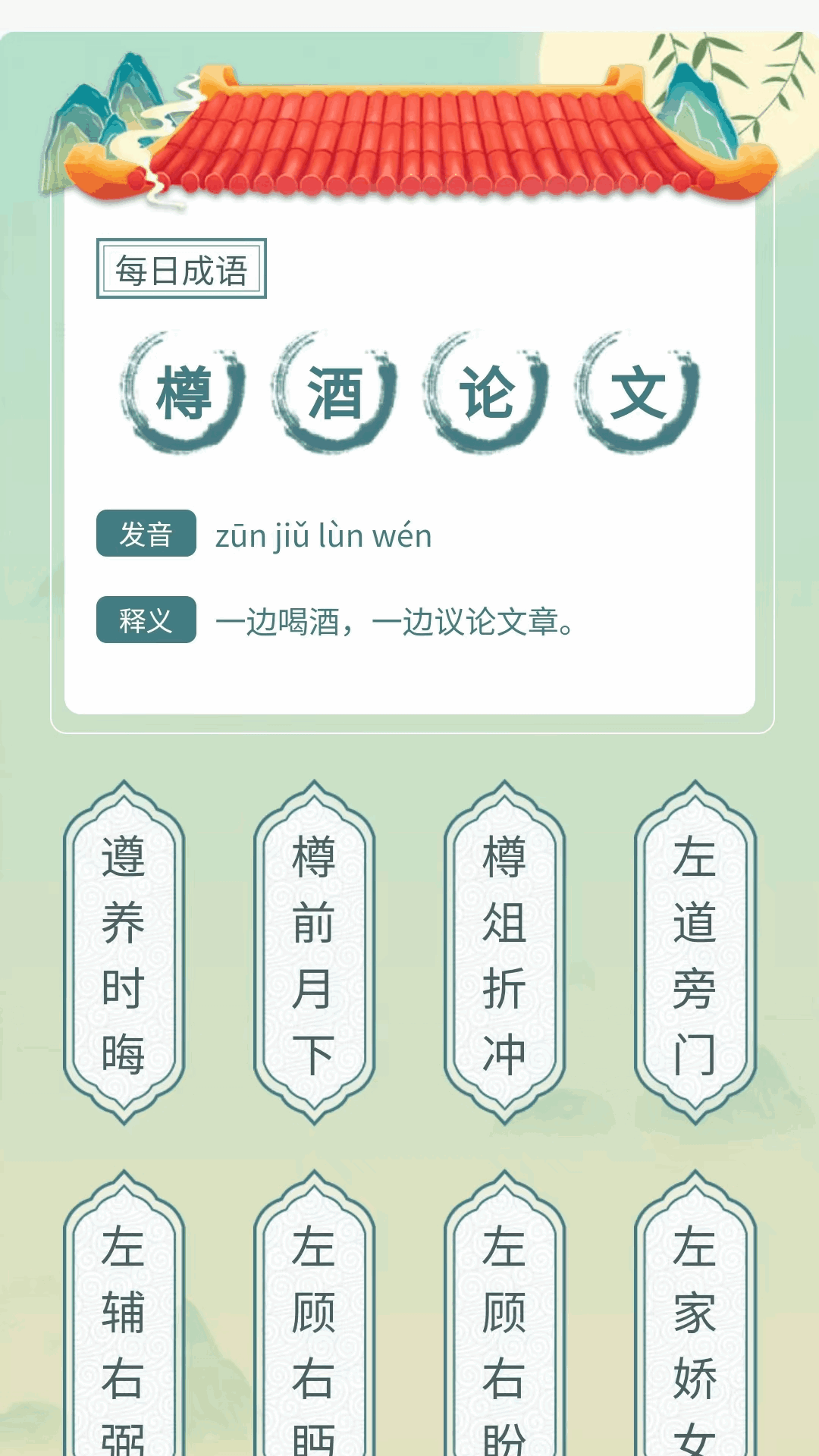Open the idiom card 樽前月下
This screenshot has width=819, height=1456.
tap(314, 952)
